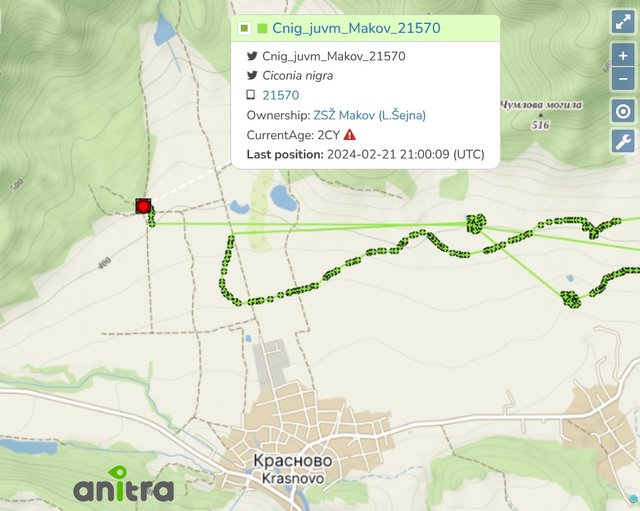
Task: Open map tools wrench menu
Action: 623,141
